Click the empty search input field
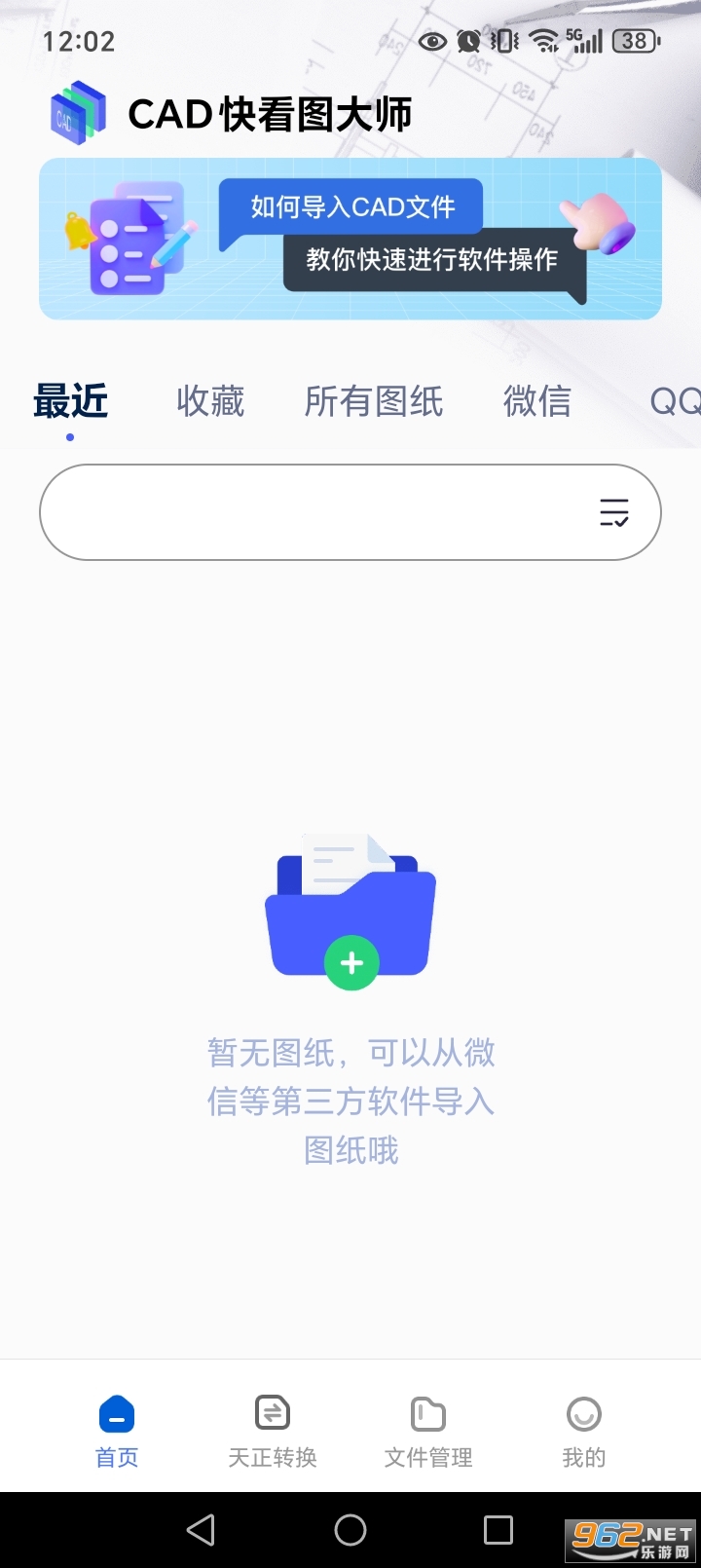This screenshot has width=701, height=1568. (292, 511)
